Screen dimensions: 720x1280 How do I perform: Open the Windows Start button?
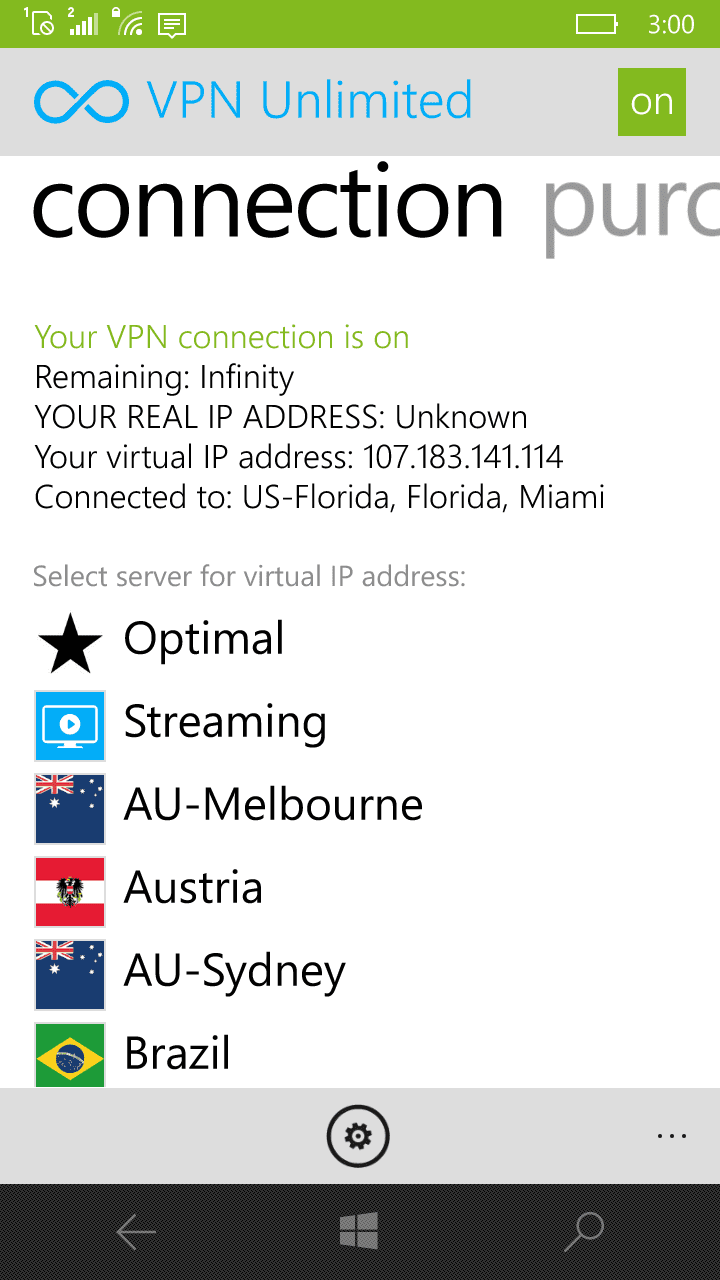click(x=360, y=1231)
